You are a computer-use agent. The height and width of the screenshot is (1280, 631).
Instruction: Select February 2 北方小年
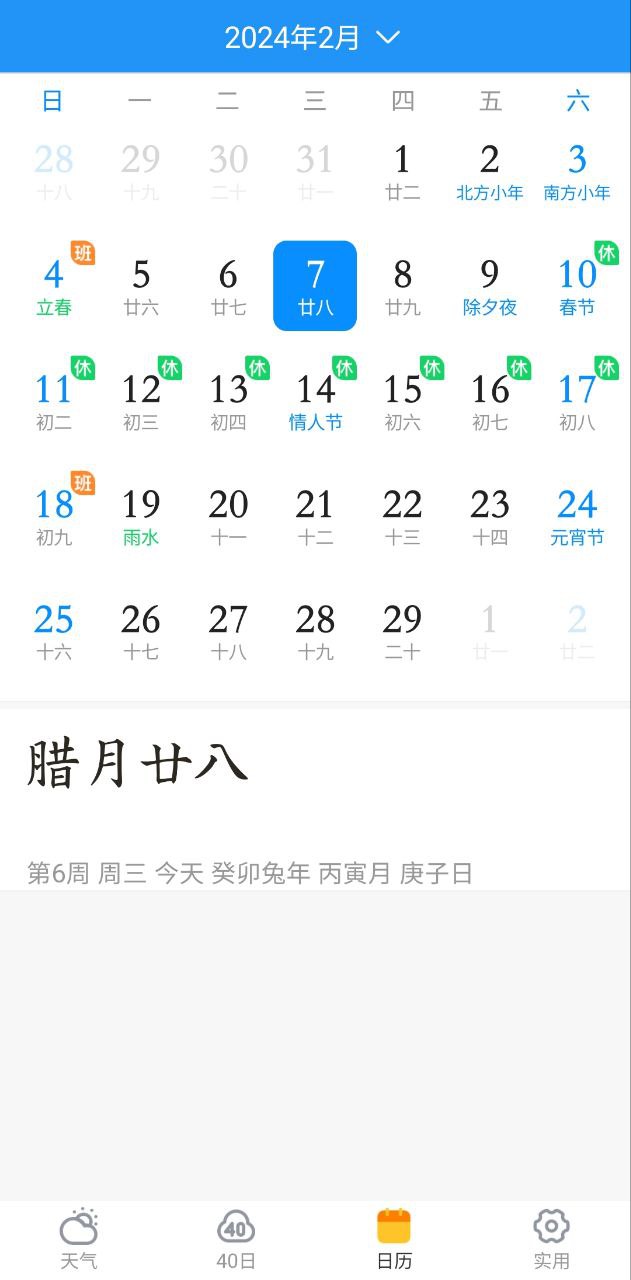490,171
